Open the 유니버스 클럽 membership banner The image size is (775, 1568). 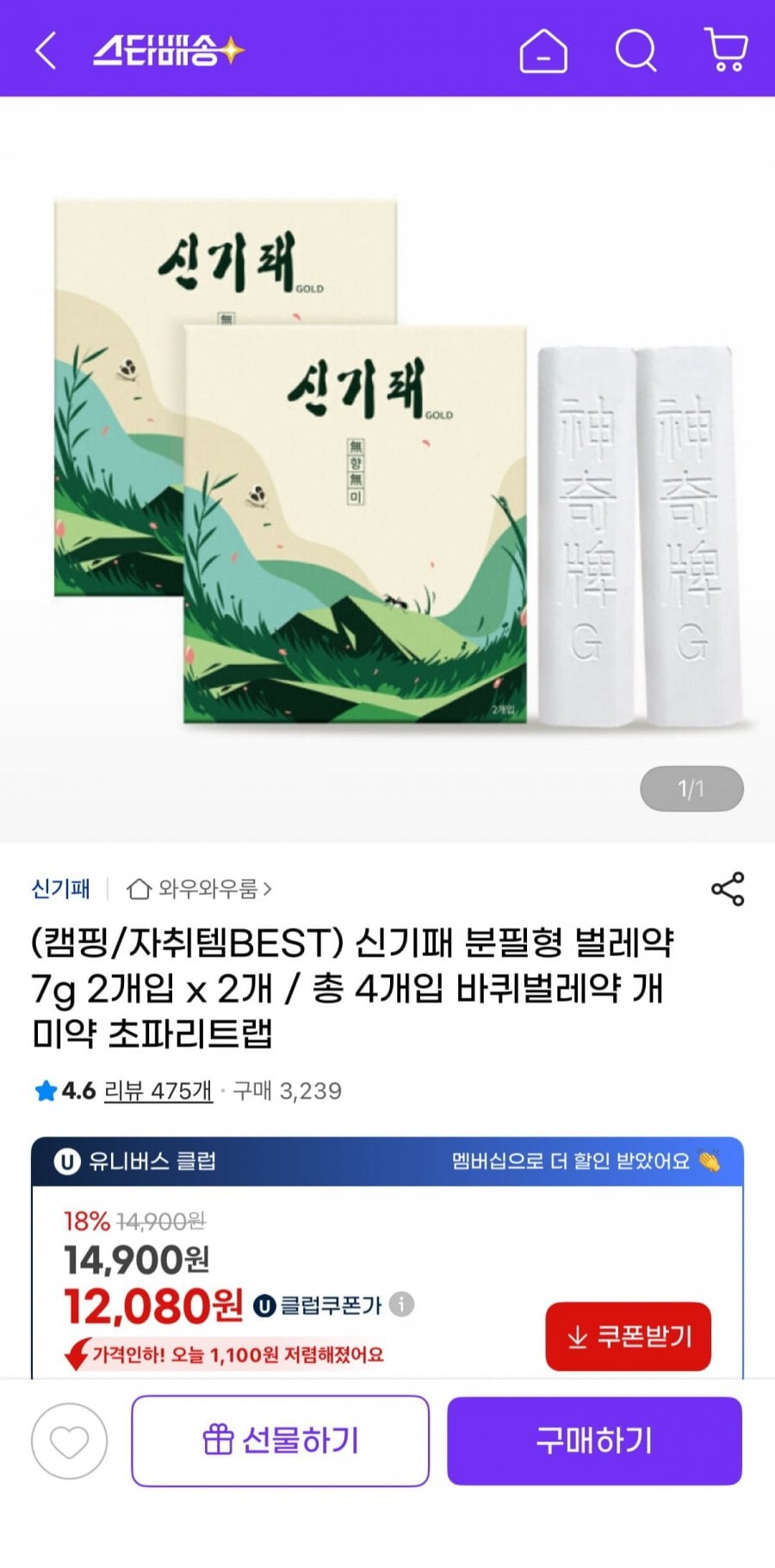tap(387, 1162)
